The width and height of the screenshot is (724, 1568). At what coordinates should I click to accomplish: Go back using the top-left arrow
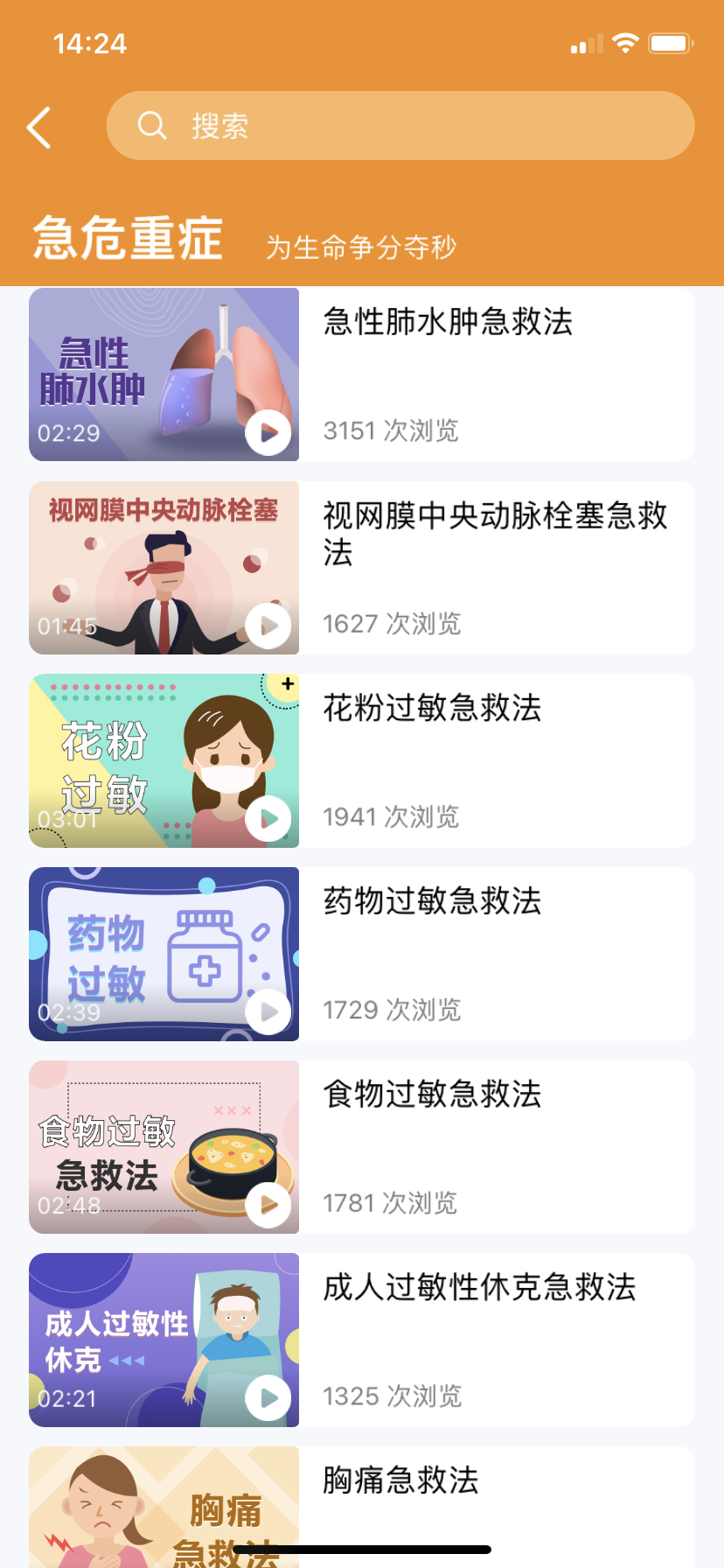39,128
